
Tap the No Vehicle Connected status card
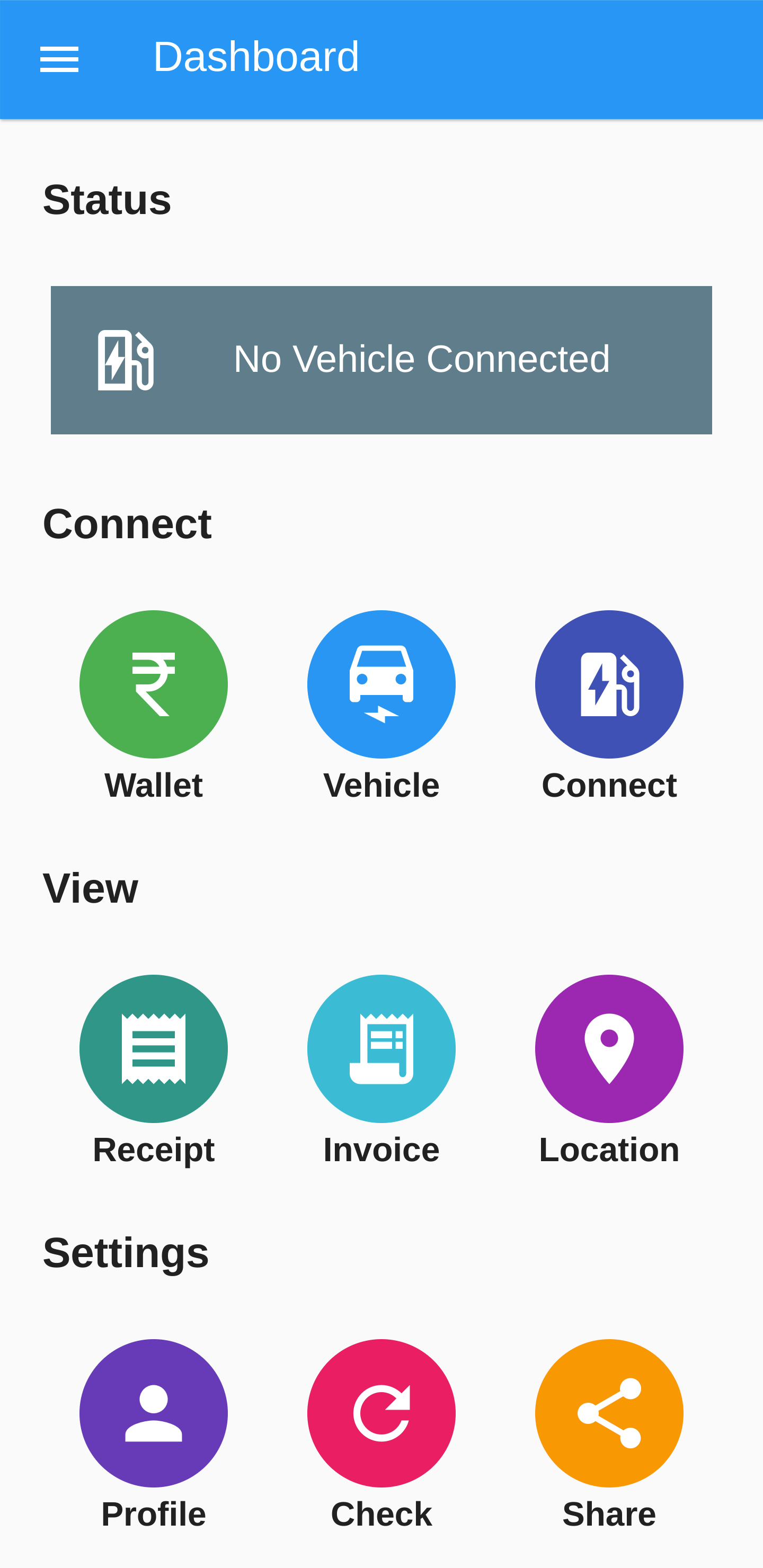[x=381, y=360]
